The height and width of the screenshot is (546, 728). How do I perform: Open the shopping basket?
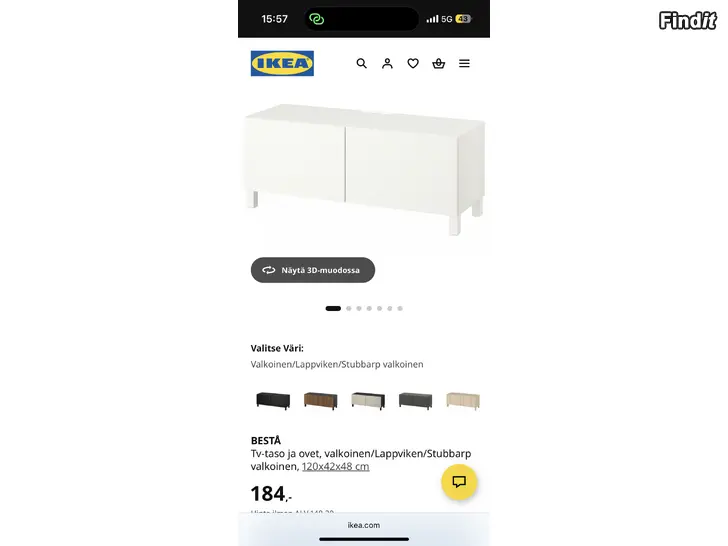pyautogui.click(x=438, y=64)
